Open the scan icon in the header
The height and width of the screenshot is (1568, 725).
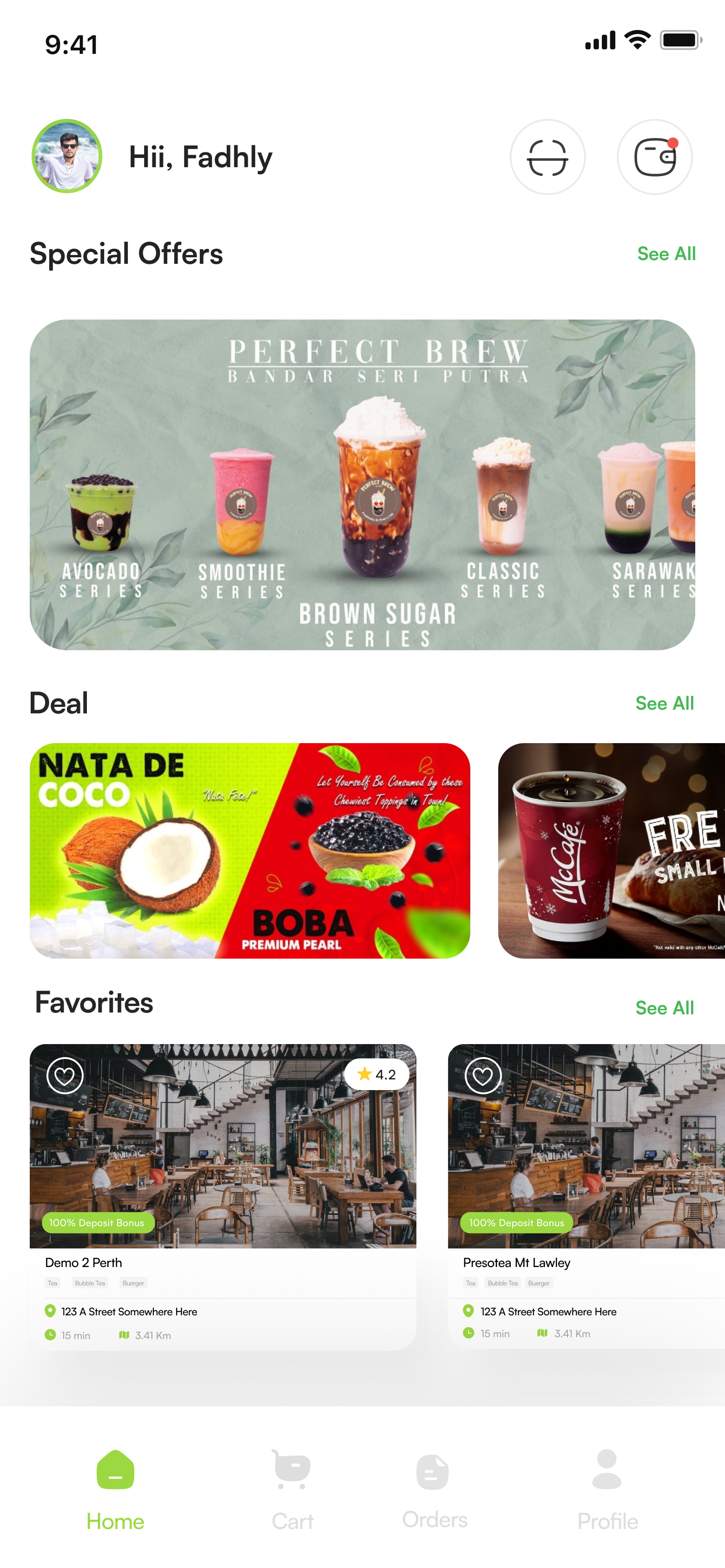(547, 157)
